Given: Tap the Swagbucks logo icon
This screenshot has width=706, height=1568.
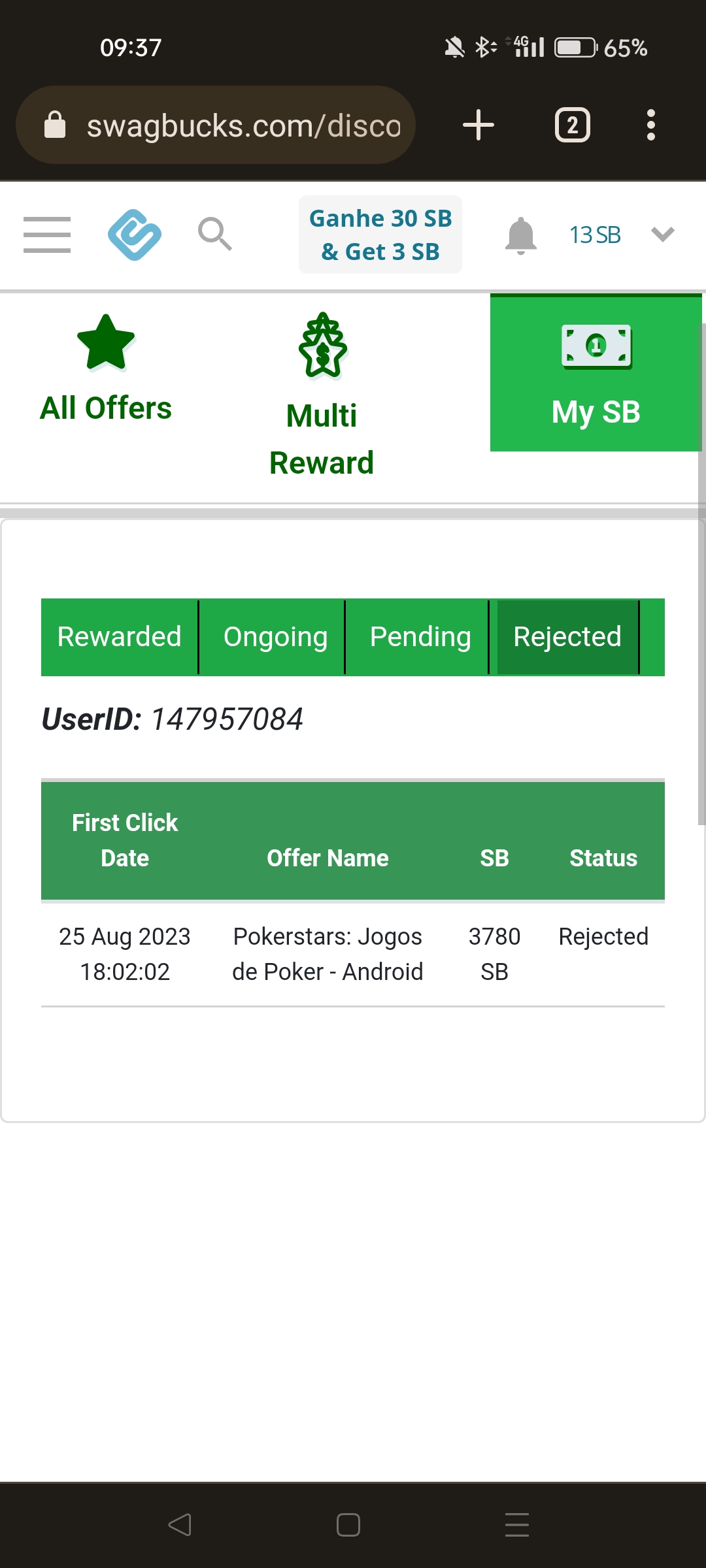Looking at the screenshot, I should pos(135,235).
